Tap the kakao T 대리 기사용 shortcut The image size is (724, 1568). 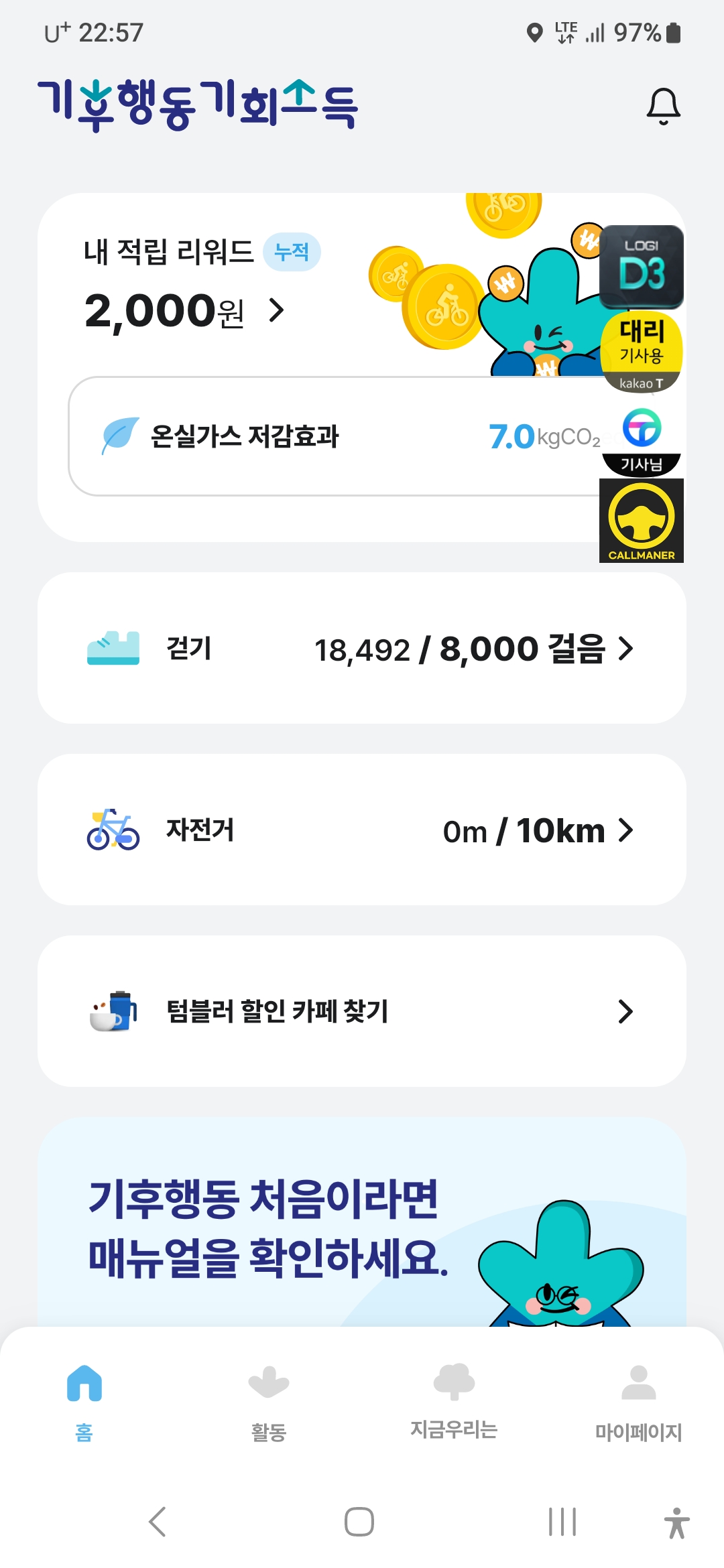[x=641, y=351]
